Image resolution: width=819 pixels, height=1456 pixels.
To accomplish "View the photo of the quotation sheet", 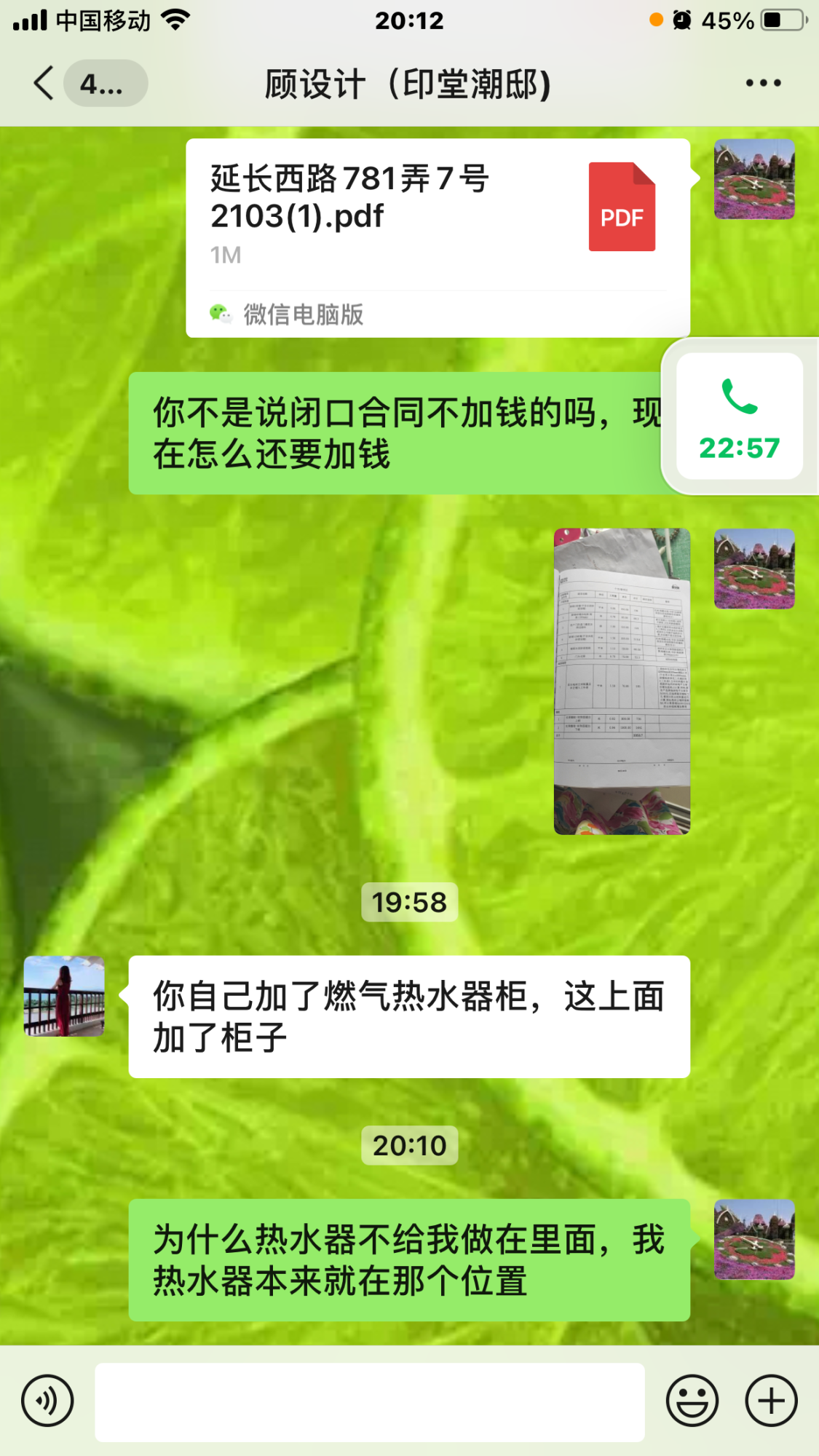I will pyautogui.click(x=622, y=681).
